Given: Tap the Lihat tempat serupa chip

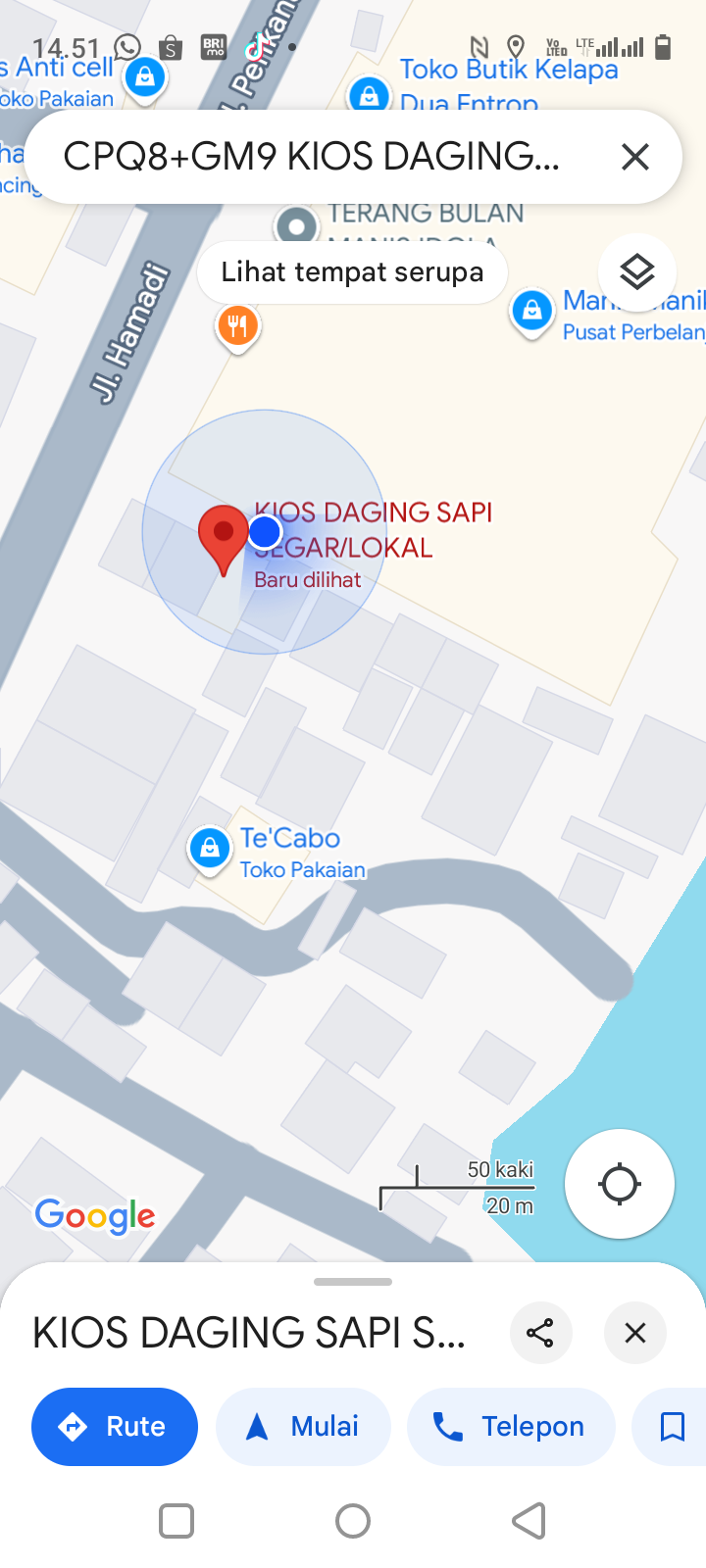Looking at the screenshot, I should [x=352, y=272].
